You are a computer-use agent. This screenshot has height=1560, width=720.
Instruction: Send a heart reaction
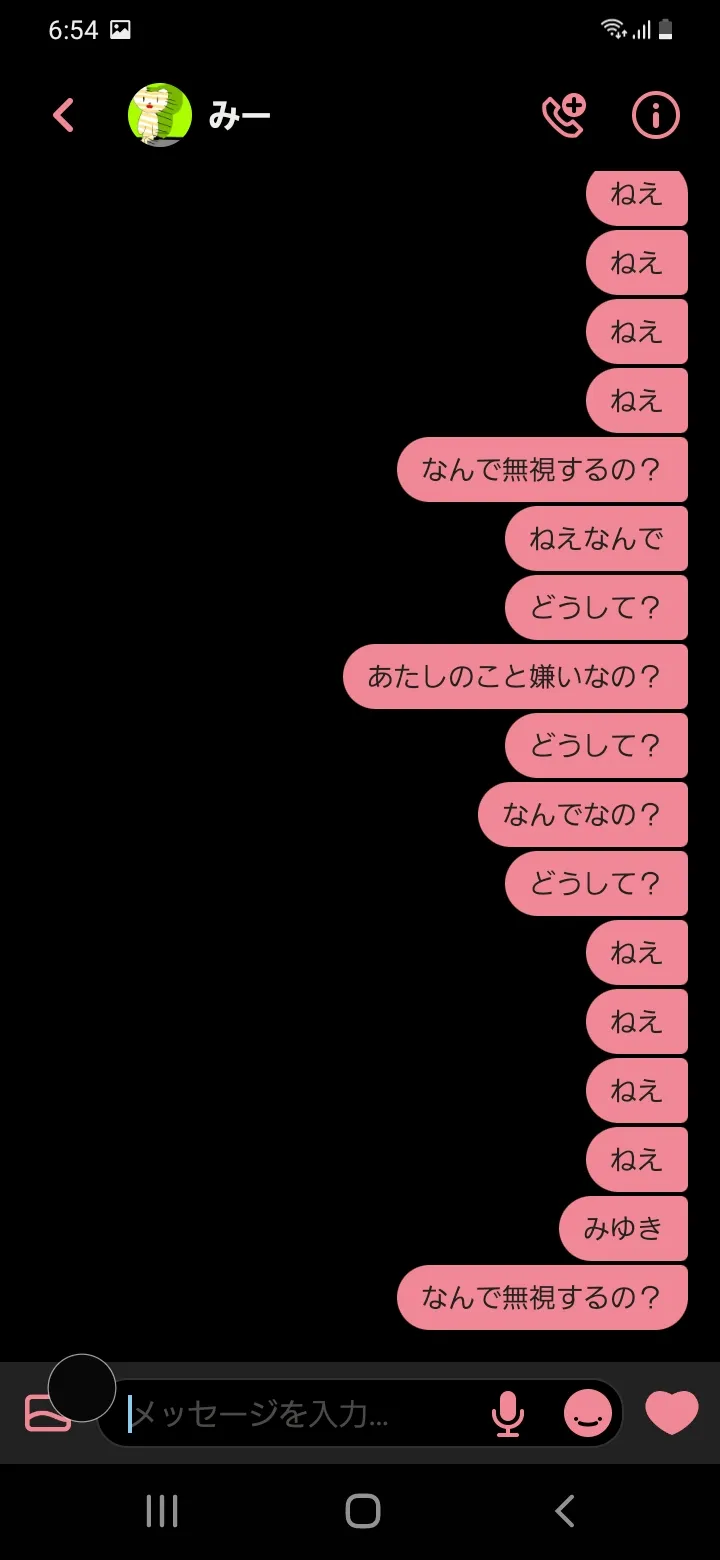point(672,1412)
